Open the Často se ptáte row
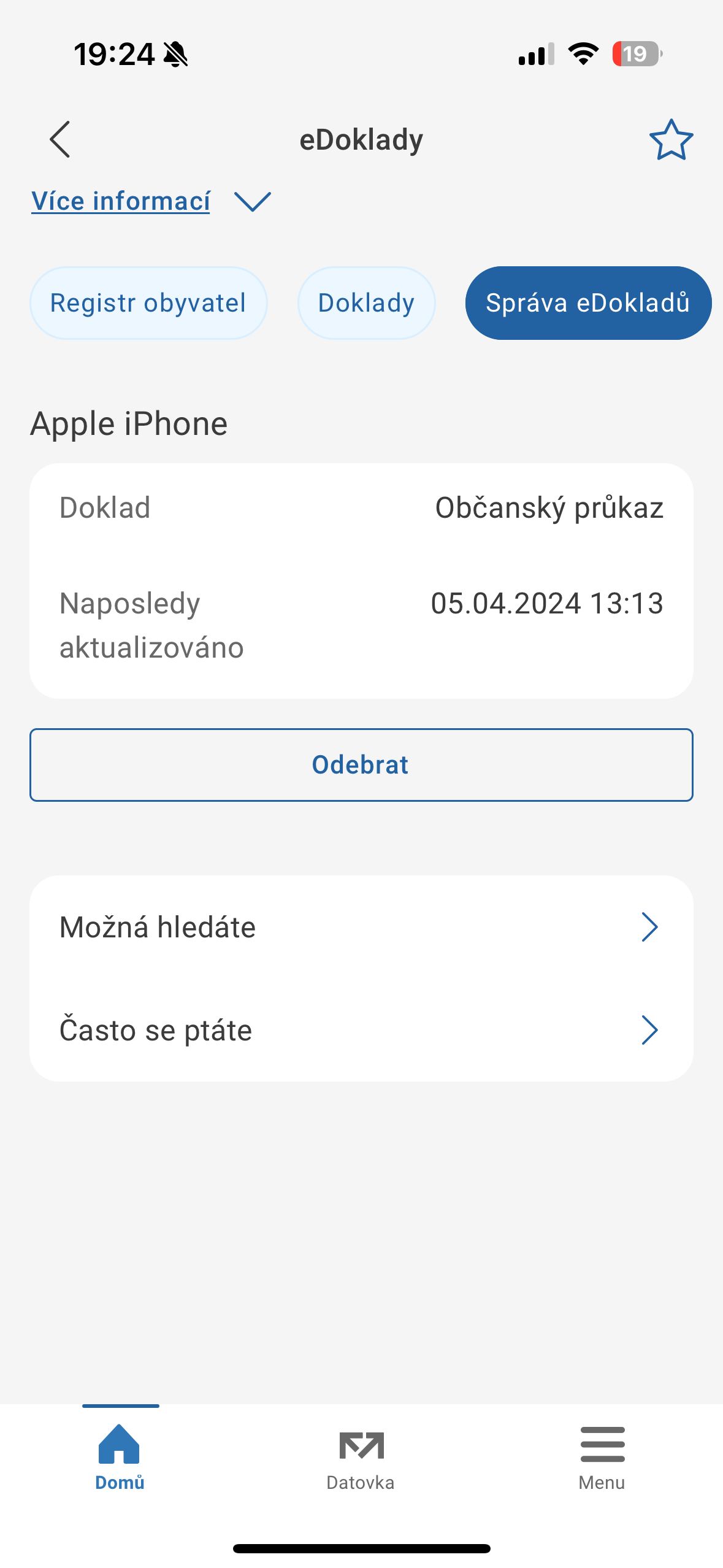The image size is (723, 1568). (361, 1030)
